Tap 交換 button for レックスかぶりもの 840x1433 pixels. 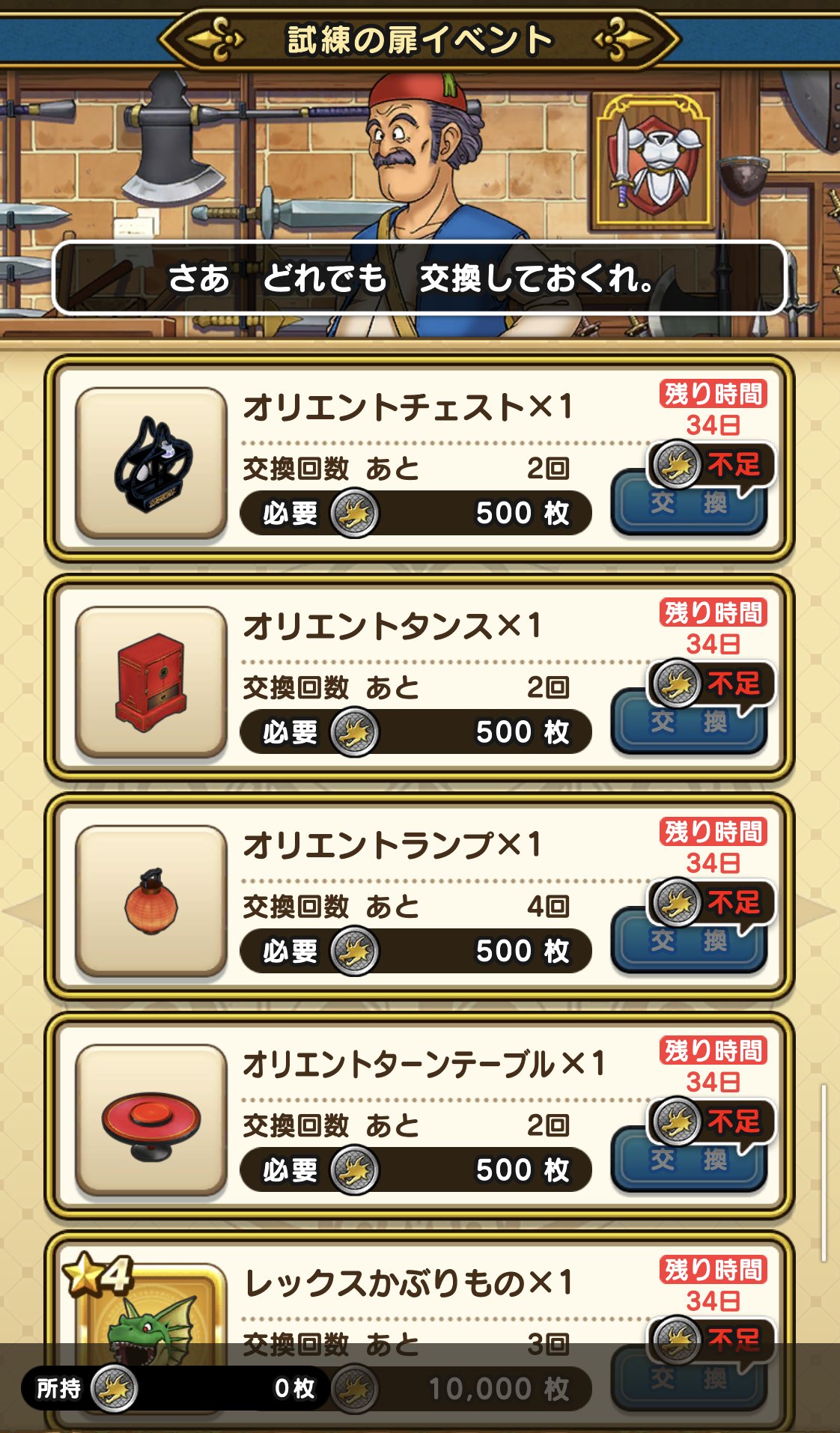coord(689,1378)
